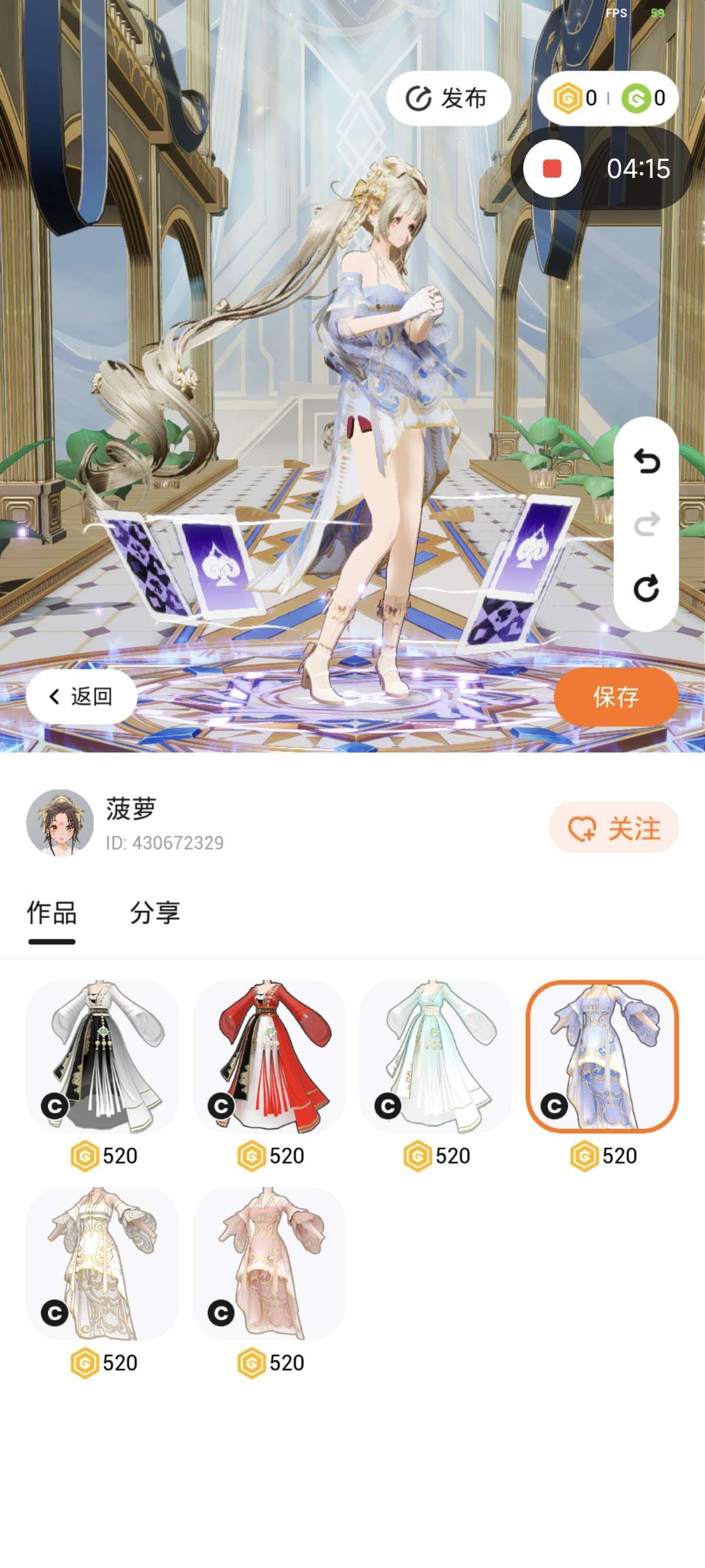Image resolution: width=705 pixels, height=1568 pixels.
Task: Switch to the 分享 tab
Action: 155,913
